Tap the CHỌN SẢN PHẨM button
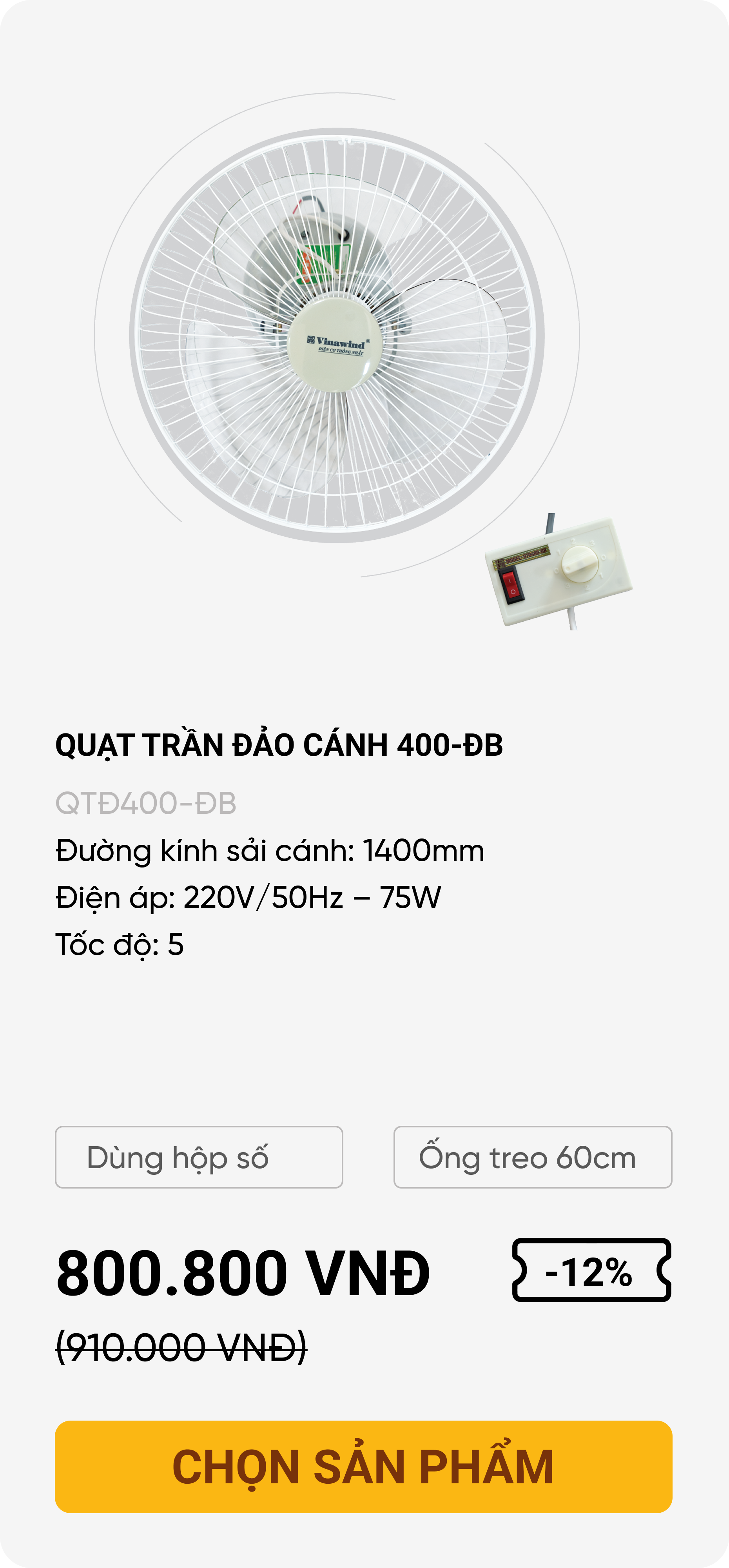This screenshot has height=1568, width=729. tap(363, 1466)
